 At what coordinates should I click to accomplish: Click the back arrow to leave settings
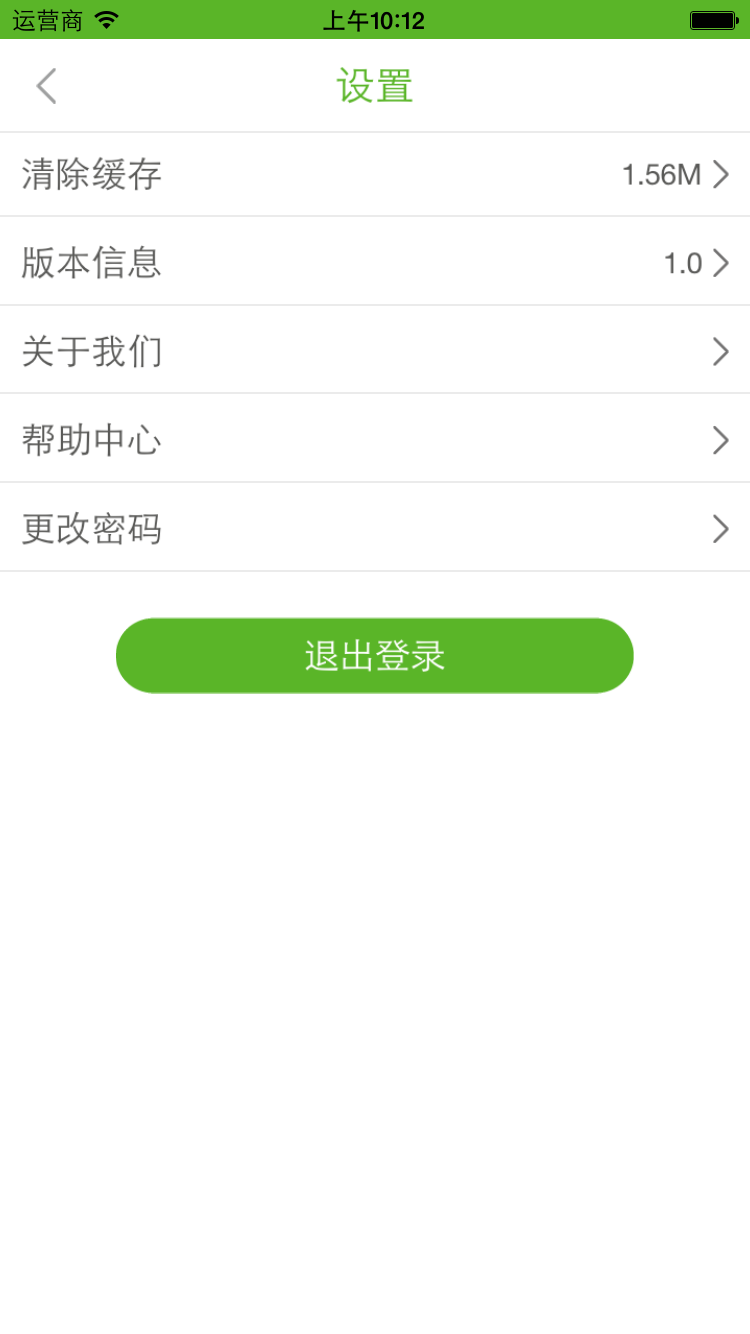(45, 85)
